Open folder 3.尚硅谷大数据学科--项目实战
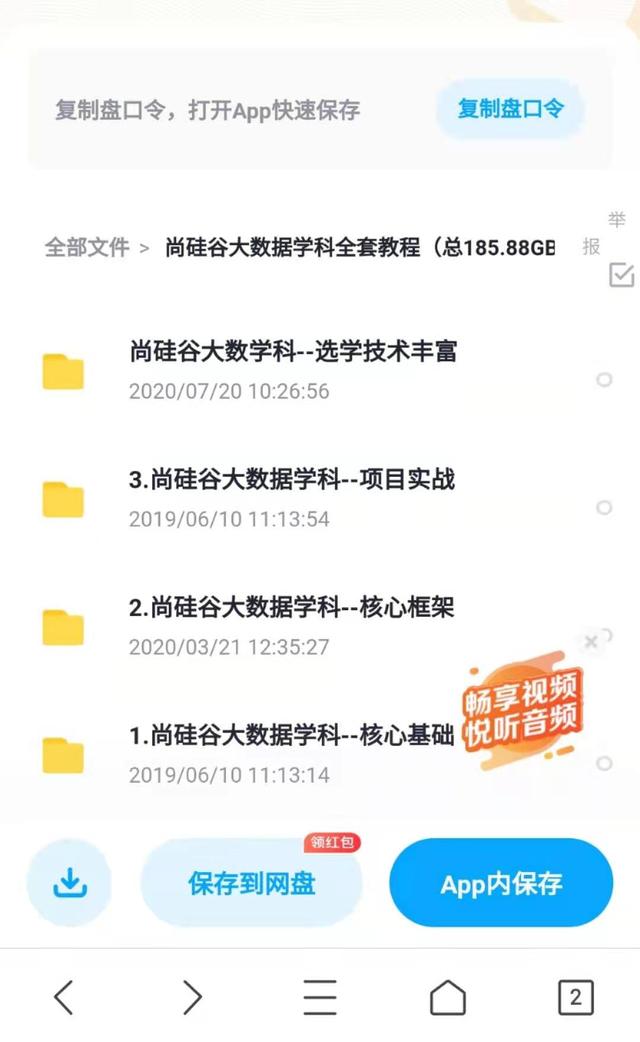Image resolution: width=640 pixels, height=1042 pixels. point(291,480)
